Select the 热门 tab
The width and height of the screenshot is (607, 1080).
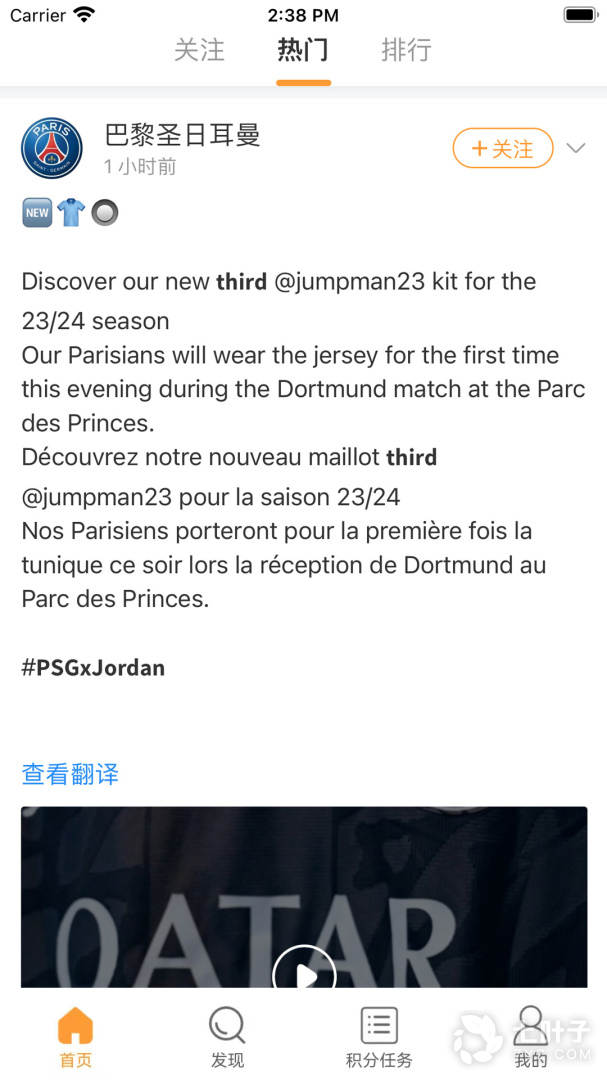click(x=303, y=50)
